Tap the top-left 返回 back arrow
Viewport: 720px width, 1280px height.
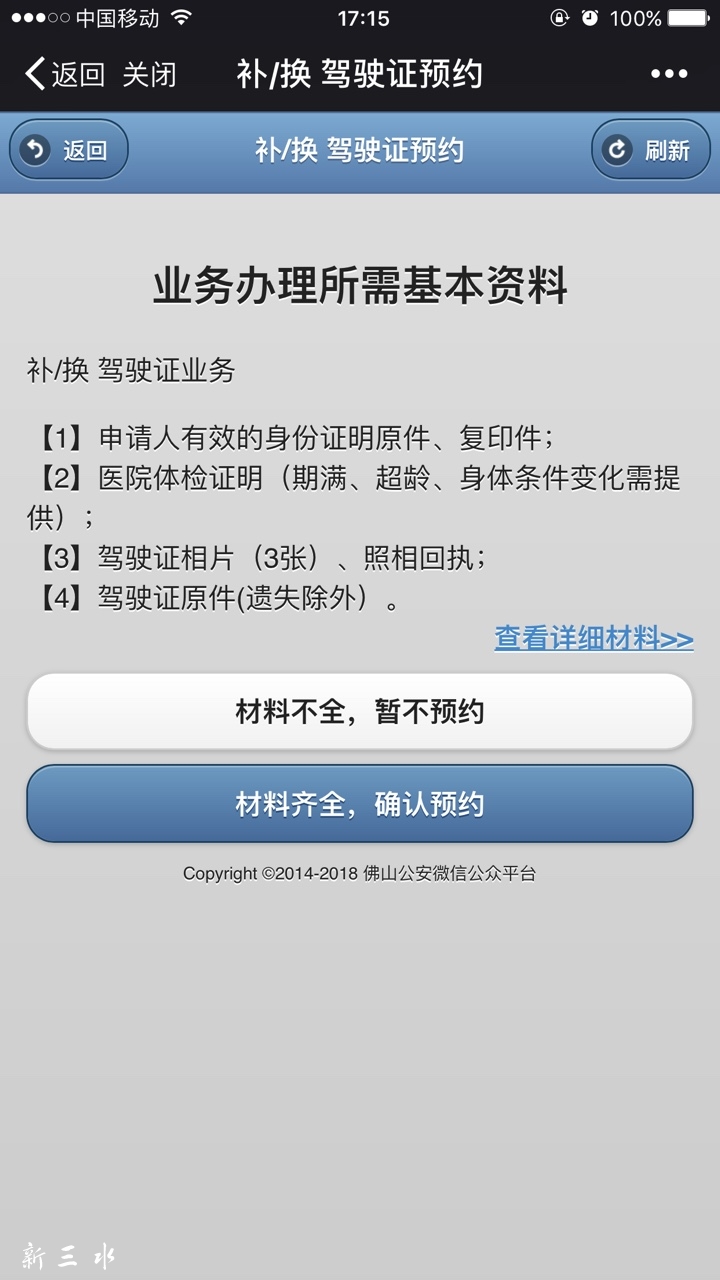coord(64,74)
